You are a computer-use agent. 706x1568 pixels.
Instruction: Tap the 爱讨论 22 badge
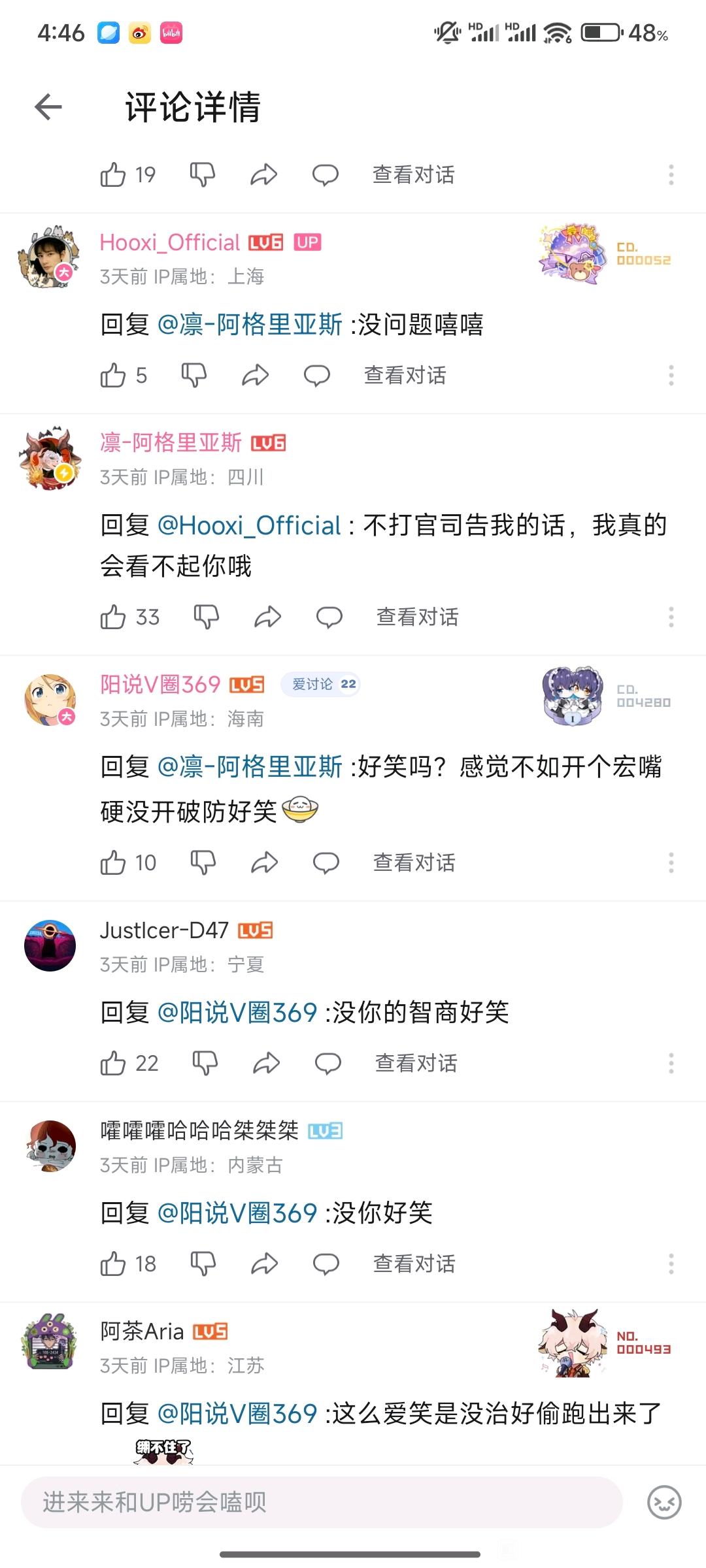[x=321, y=684]
